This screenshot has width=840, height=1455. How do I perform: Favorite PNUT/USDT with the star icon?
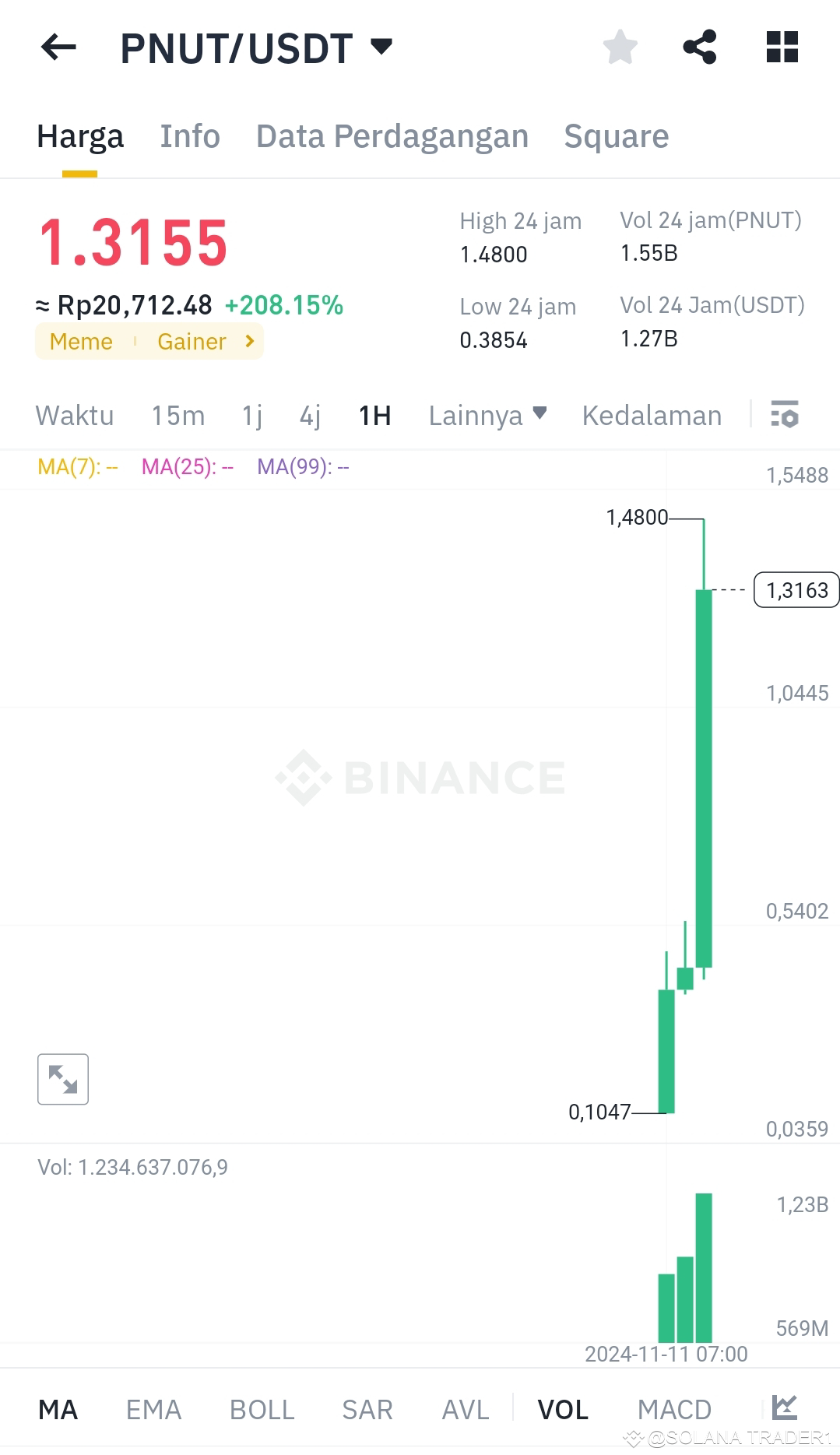point(620,48)
